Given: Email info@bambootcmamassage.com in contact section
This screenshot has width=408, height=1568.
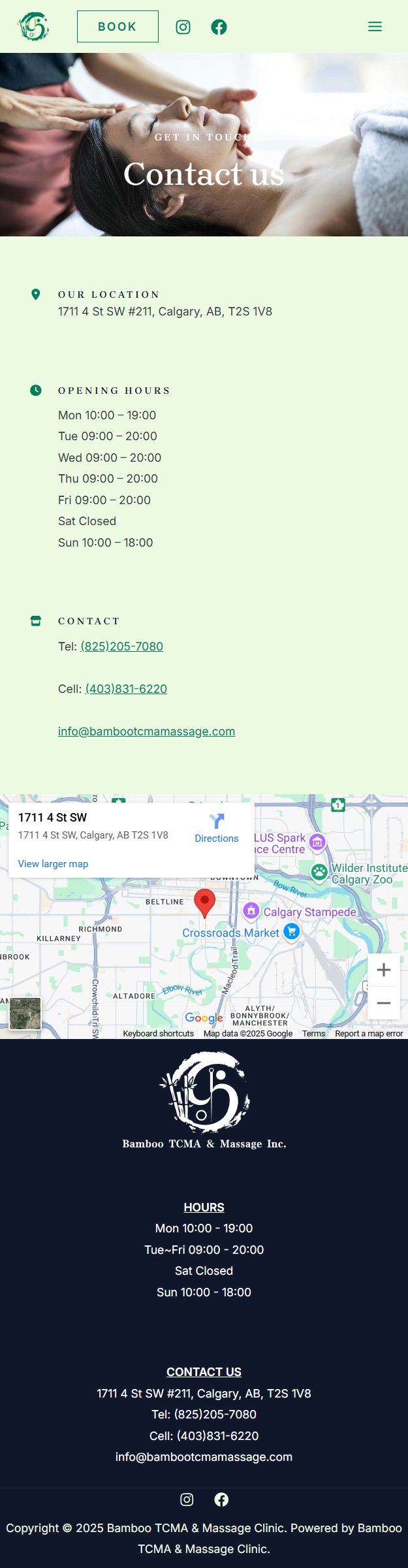Looking at the screenshot, I should (x=146, y=731).
